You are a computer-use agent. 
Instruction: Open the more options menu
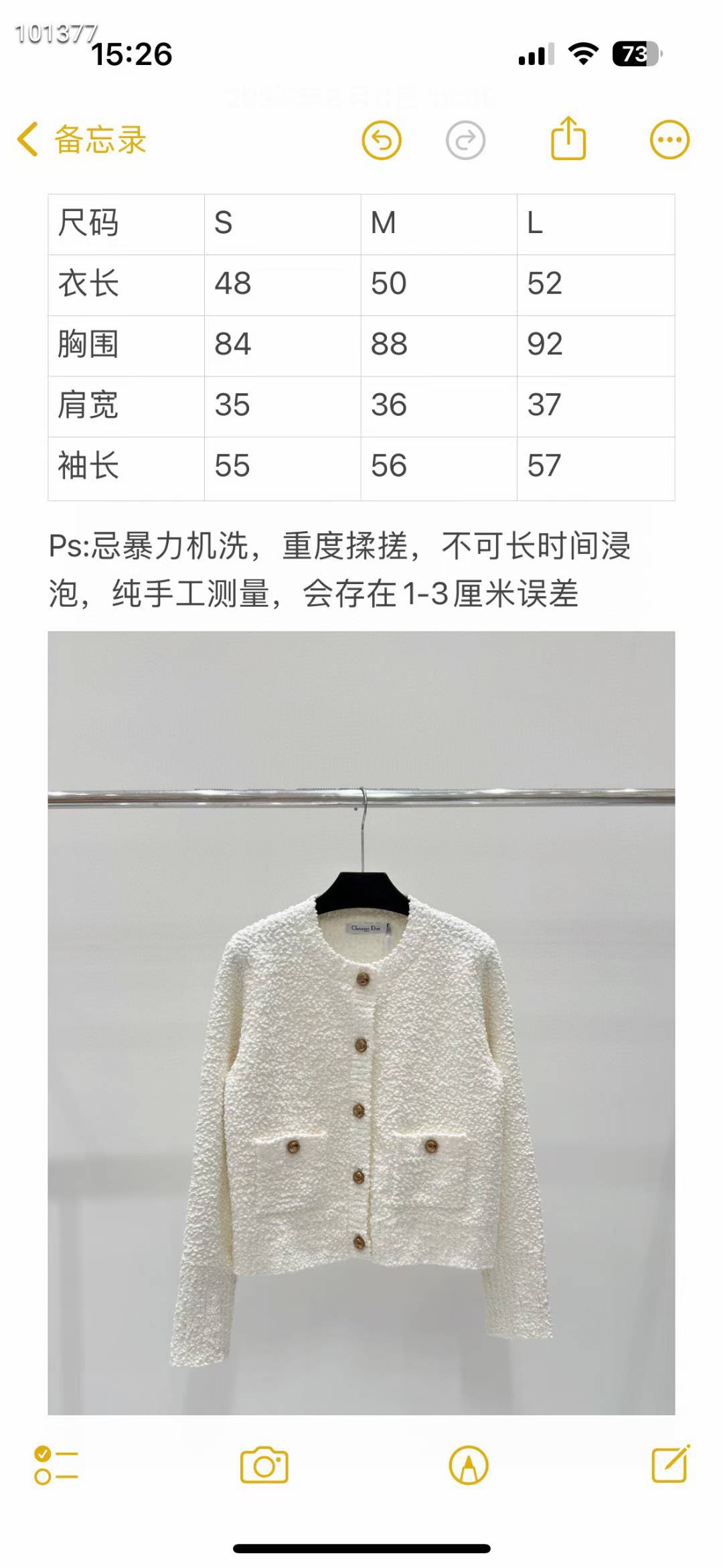point(669,140)
